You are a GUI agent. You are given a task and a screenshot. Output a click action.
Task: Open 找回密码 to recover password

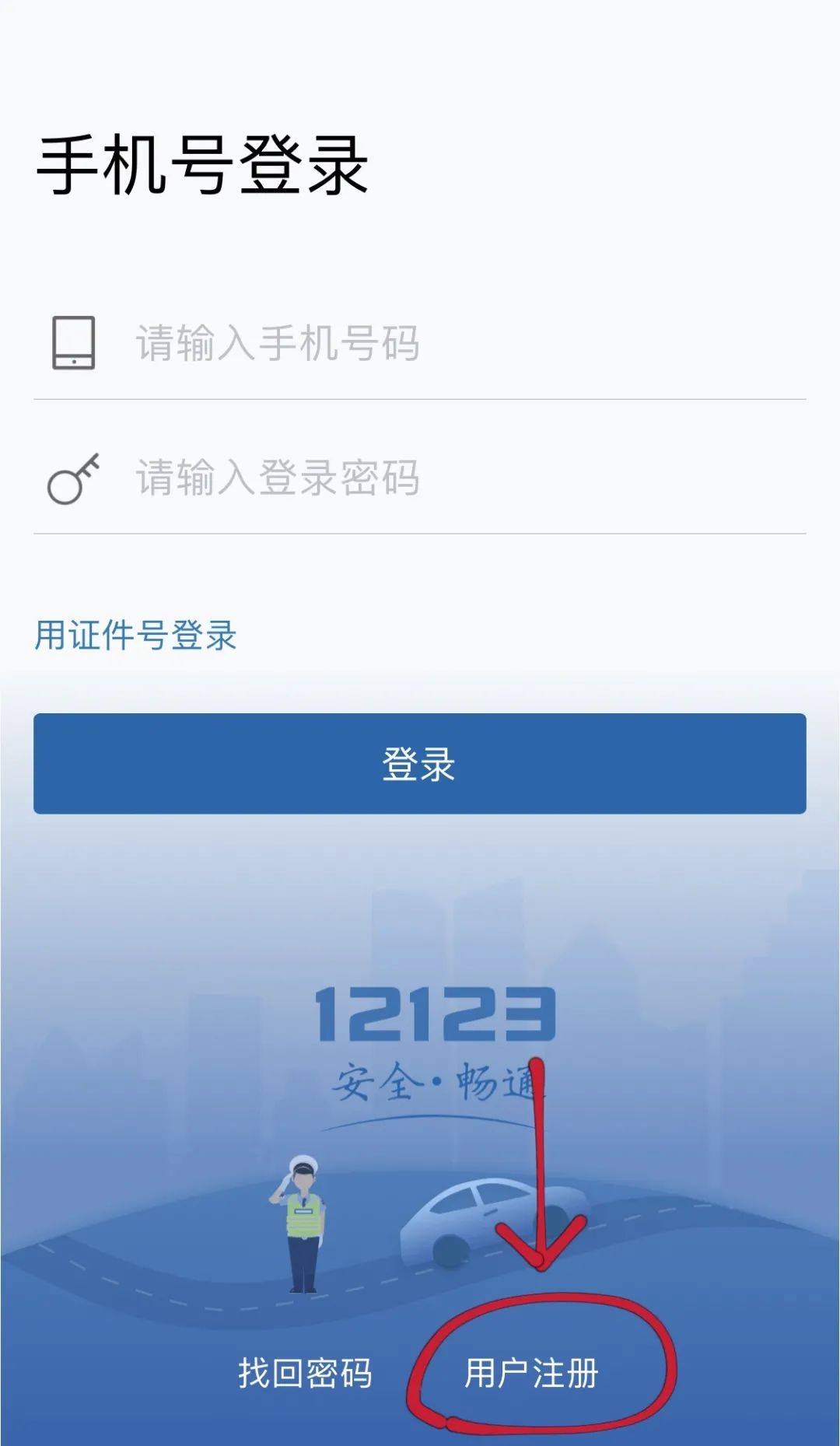(x=305, y=1373)
